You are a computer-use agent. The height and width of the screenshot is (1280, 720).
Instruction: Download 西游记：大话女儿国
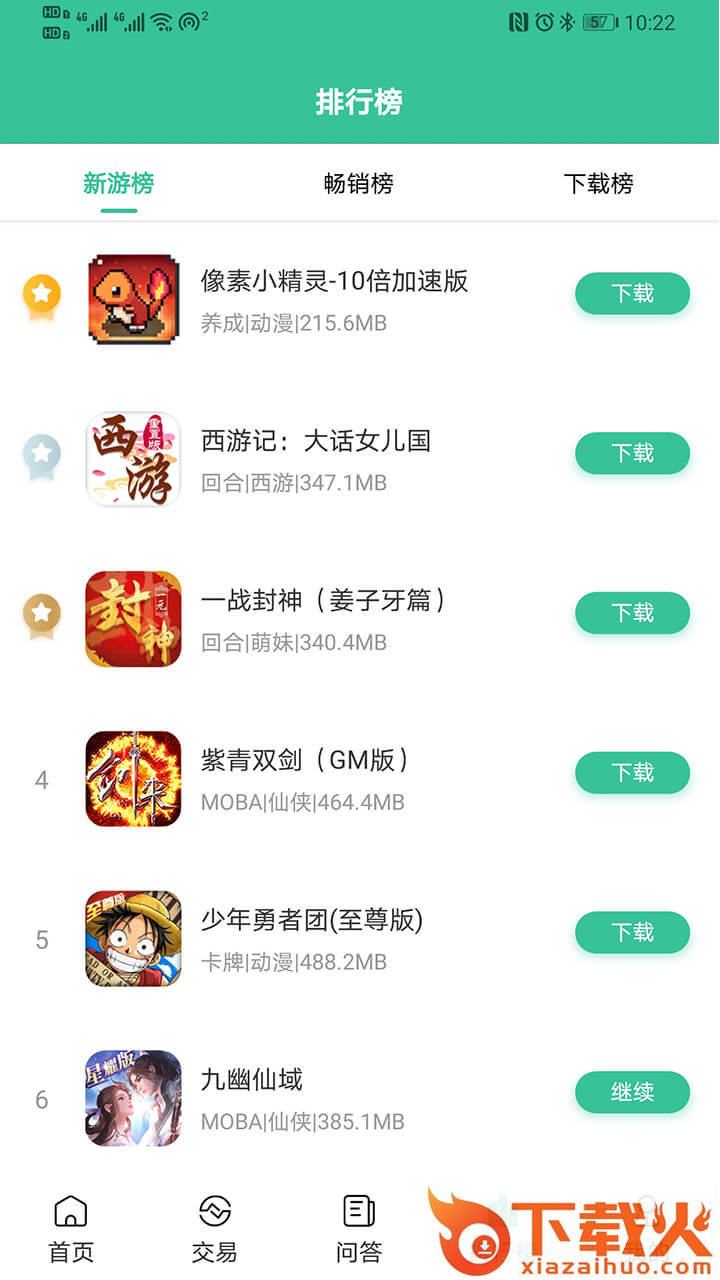632,453
